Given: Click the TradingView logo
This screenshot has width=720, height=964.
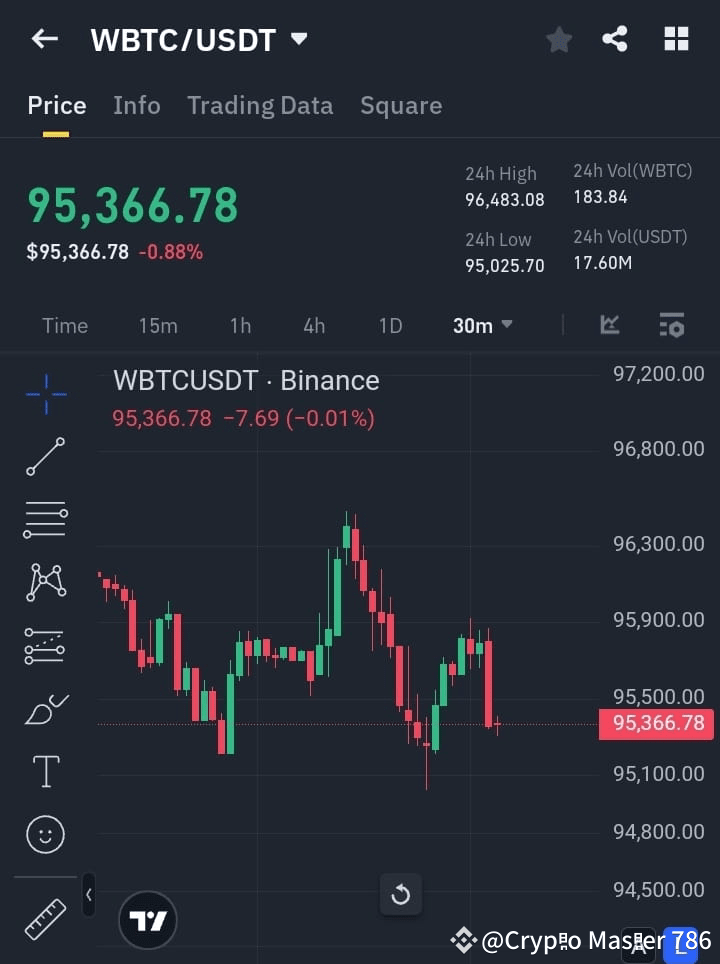Looking at the screenshot, I should pyautogui.click(x=148, y=919).
